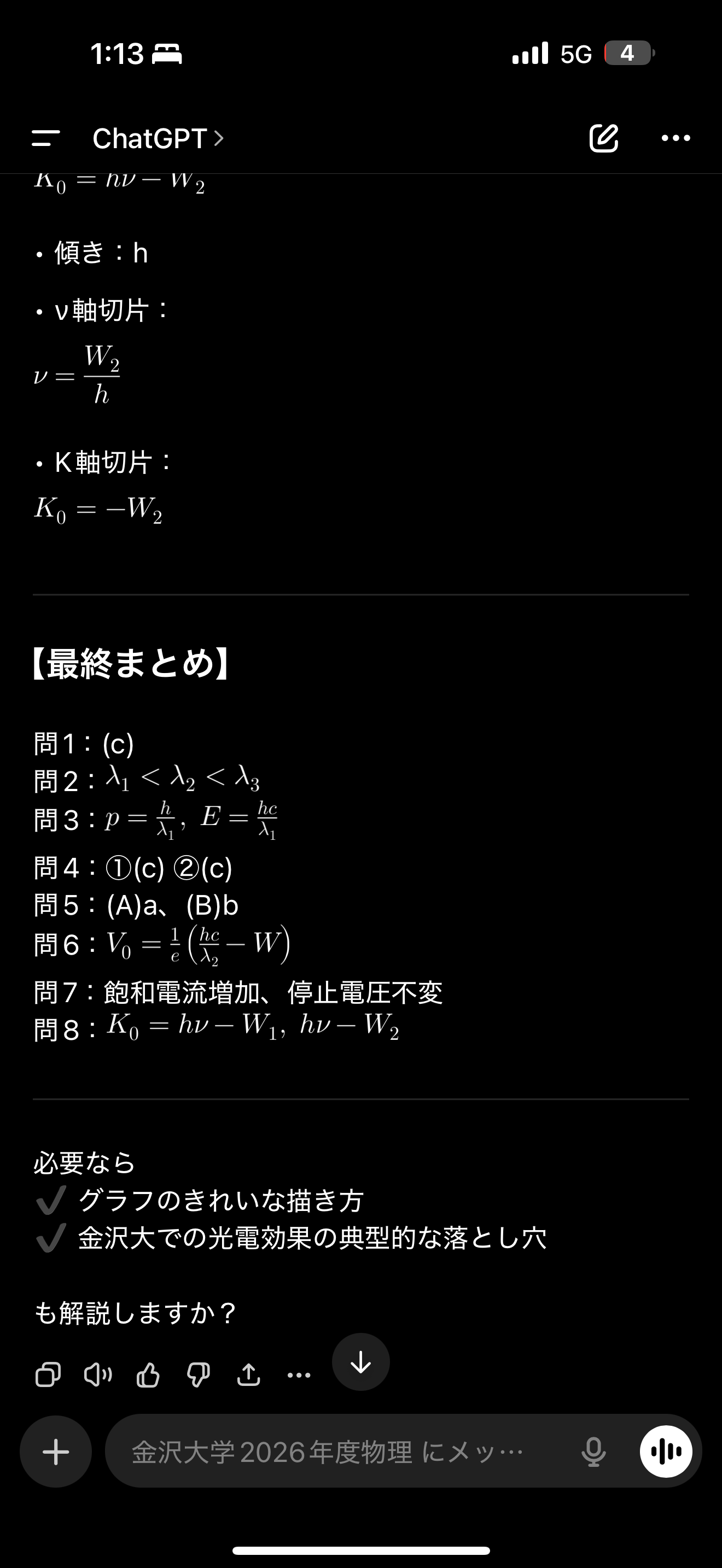The height and width of the screenshot is (1568, 722).
Task: Open the ChatGPT model selector
Action: coord(158,139)
